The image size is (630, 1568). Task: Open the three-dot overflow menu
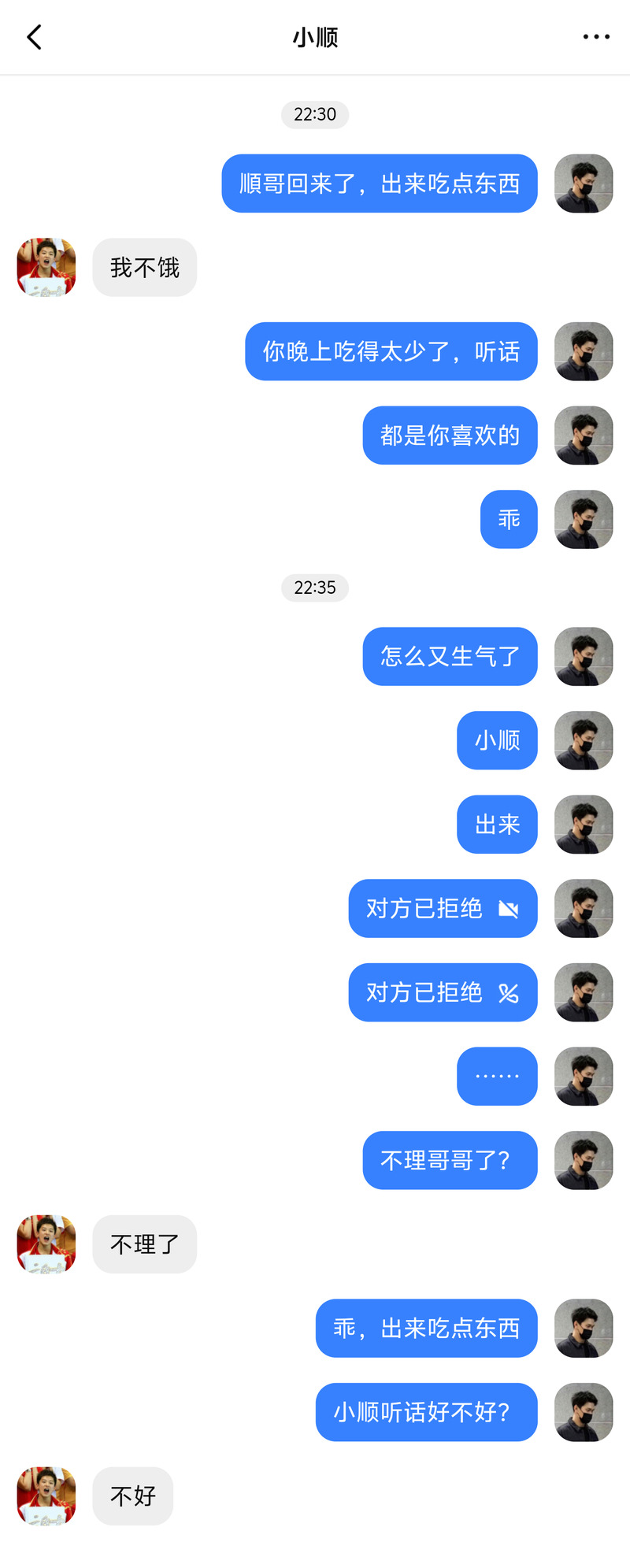[x=595, y=37]
